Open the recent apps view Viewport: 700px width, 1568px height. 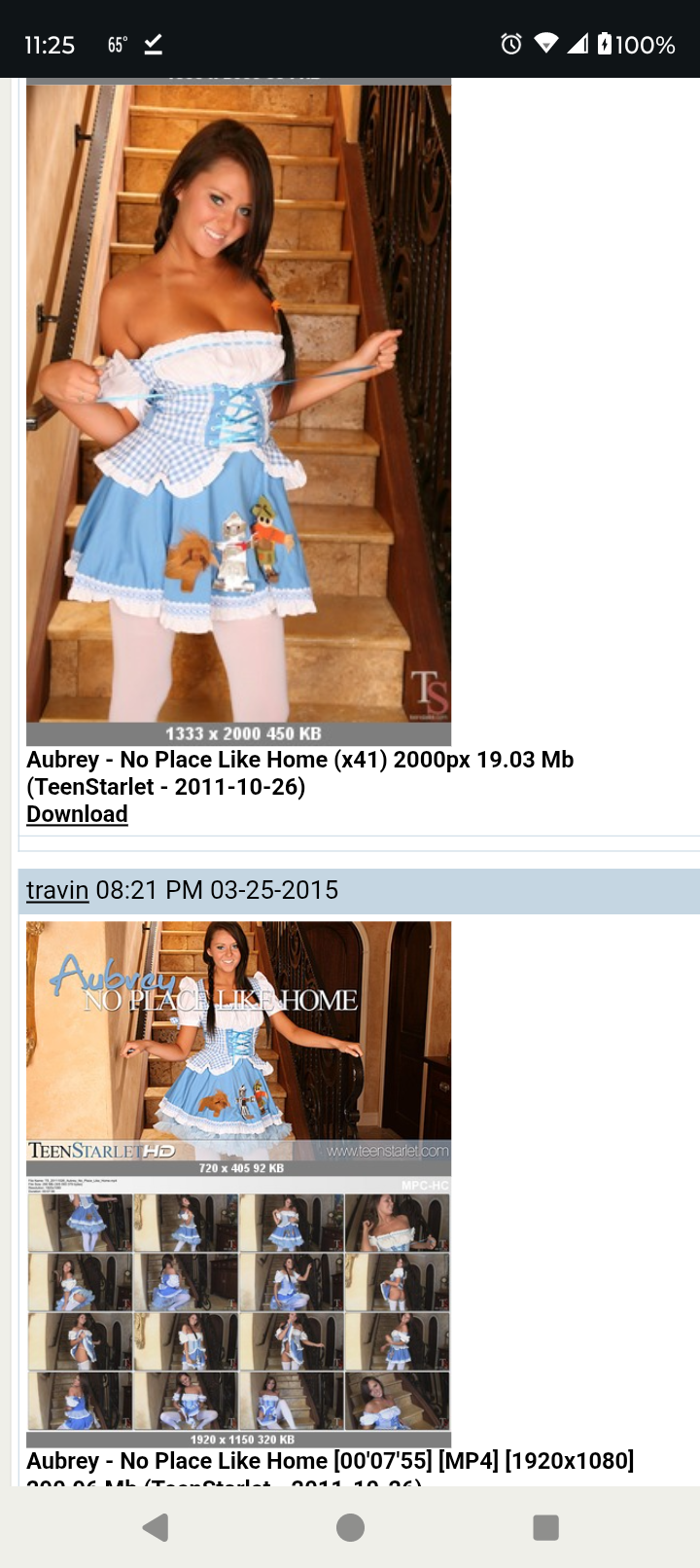545,1527
